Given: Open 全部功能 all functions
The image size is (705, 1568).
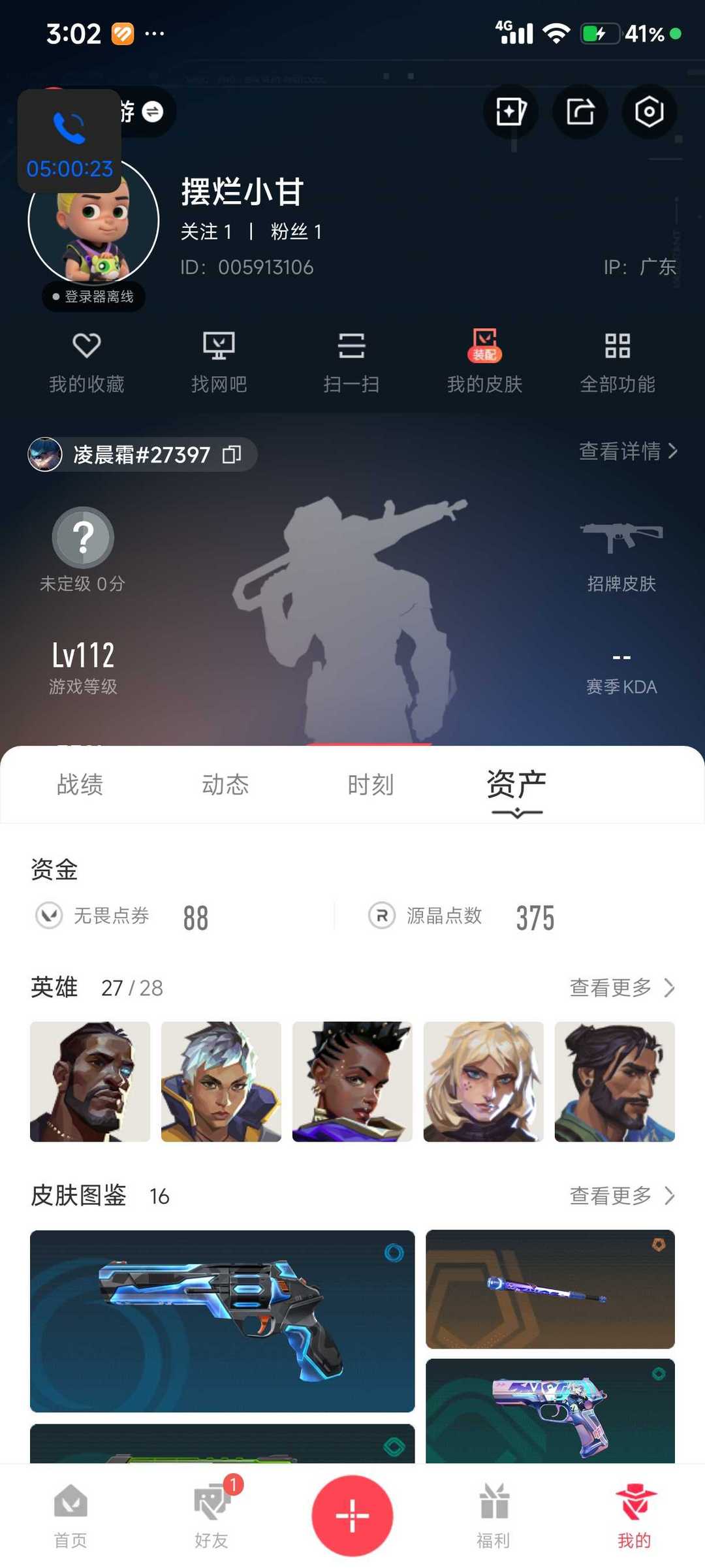Looking at the screenshot, I should click(618, 362).
